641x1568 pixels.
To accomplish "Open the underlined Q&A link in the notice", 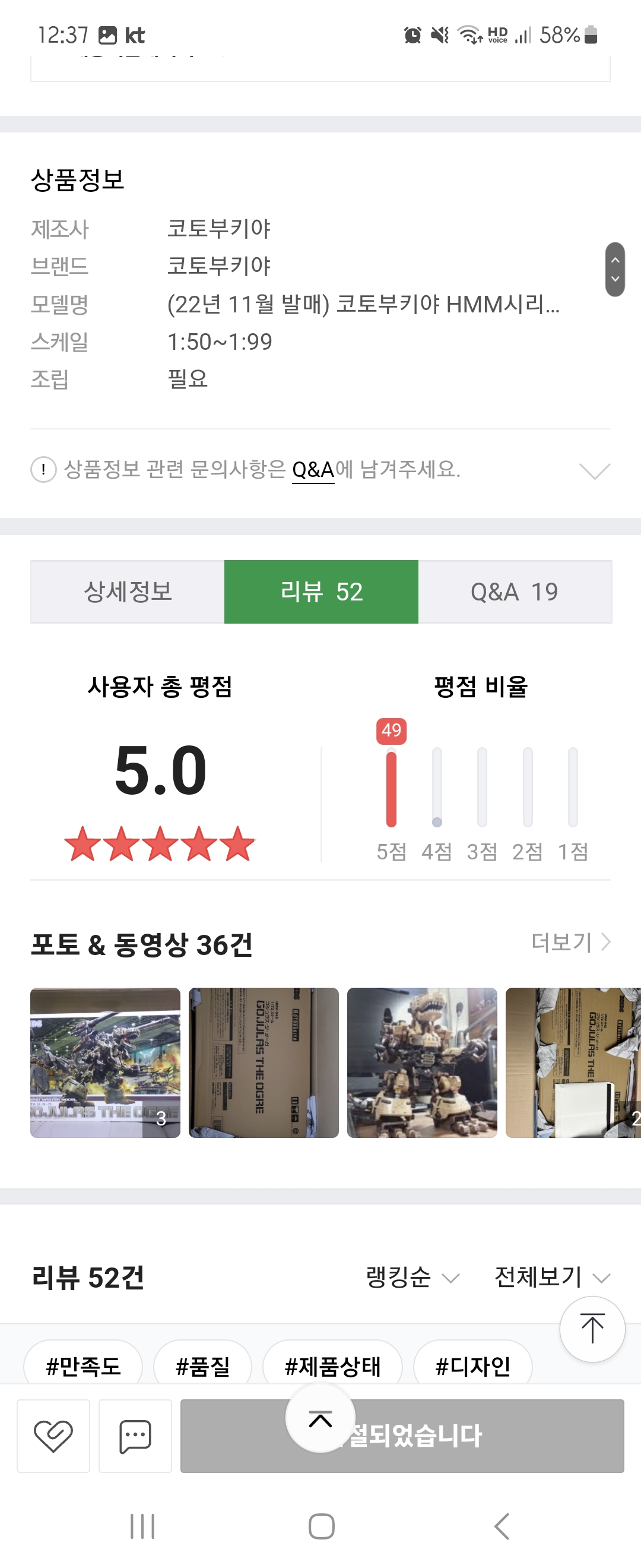I will pos(313,469).
